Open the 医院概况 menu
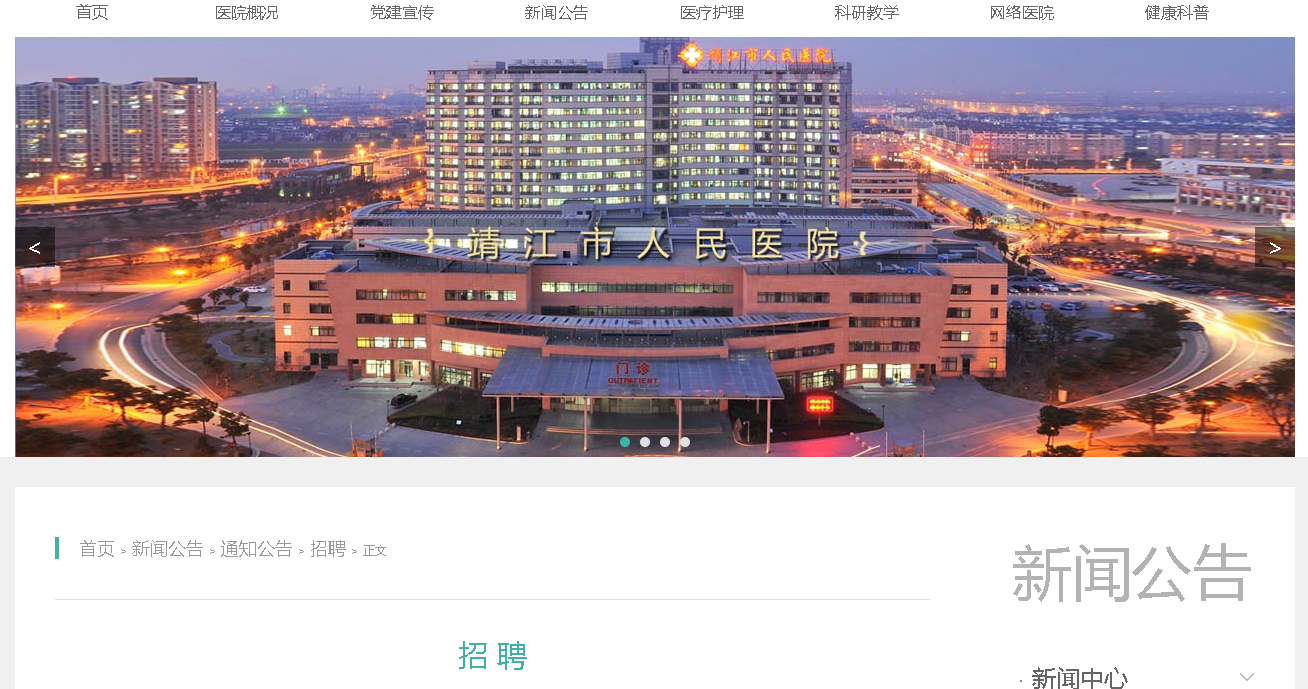Image resolution: width=1308 pixels, height=689 pixels. 247,13
